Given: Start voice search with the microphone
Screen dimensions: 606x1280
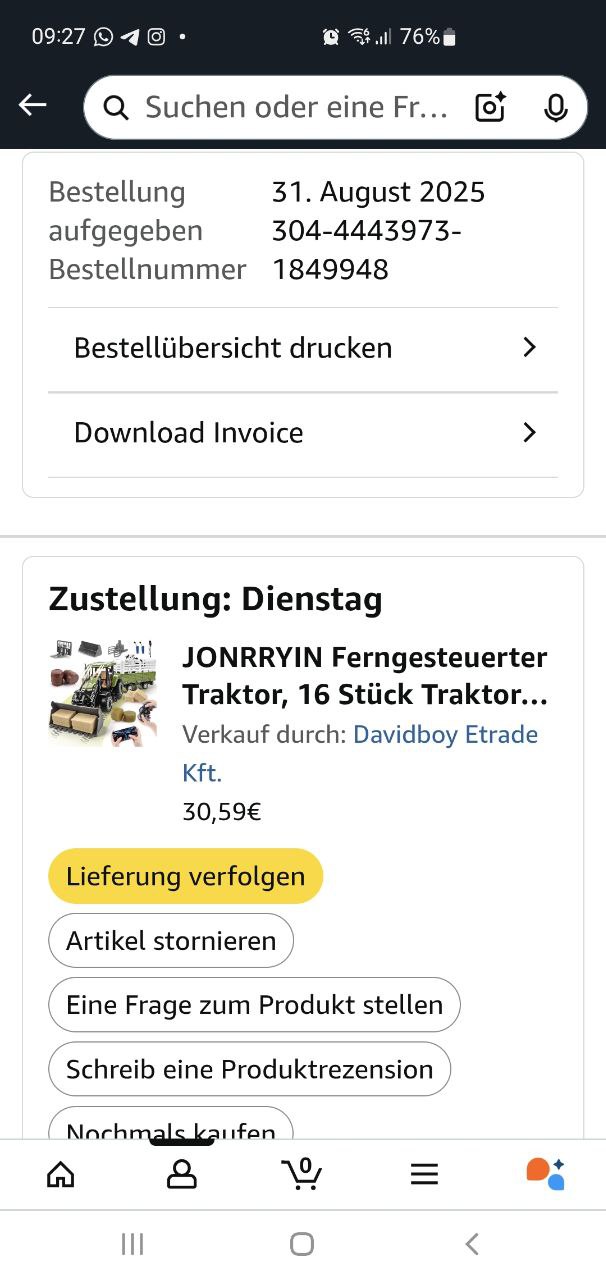Looking at the screenshot, I should pos(556,107).
